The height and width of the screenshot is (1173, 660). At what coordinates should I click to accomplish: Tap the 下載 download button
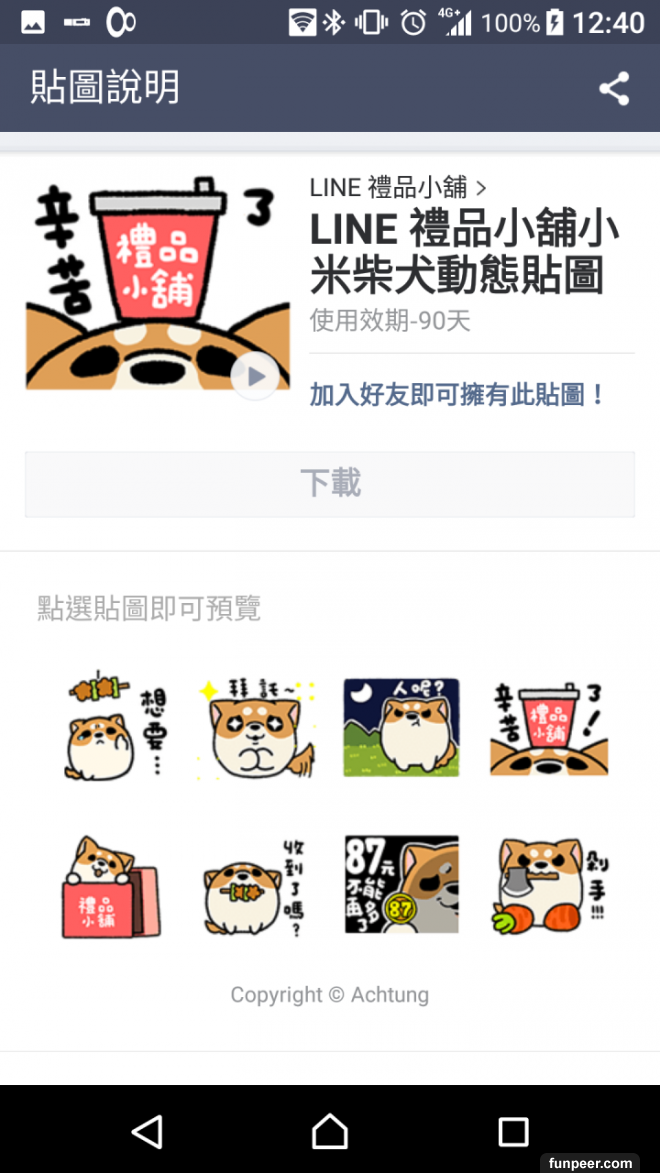point(330,484)
